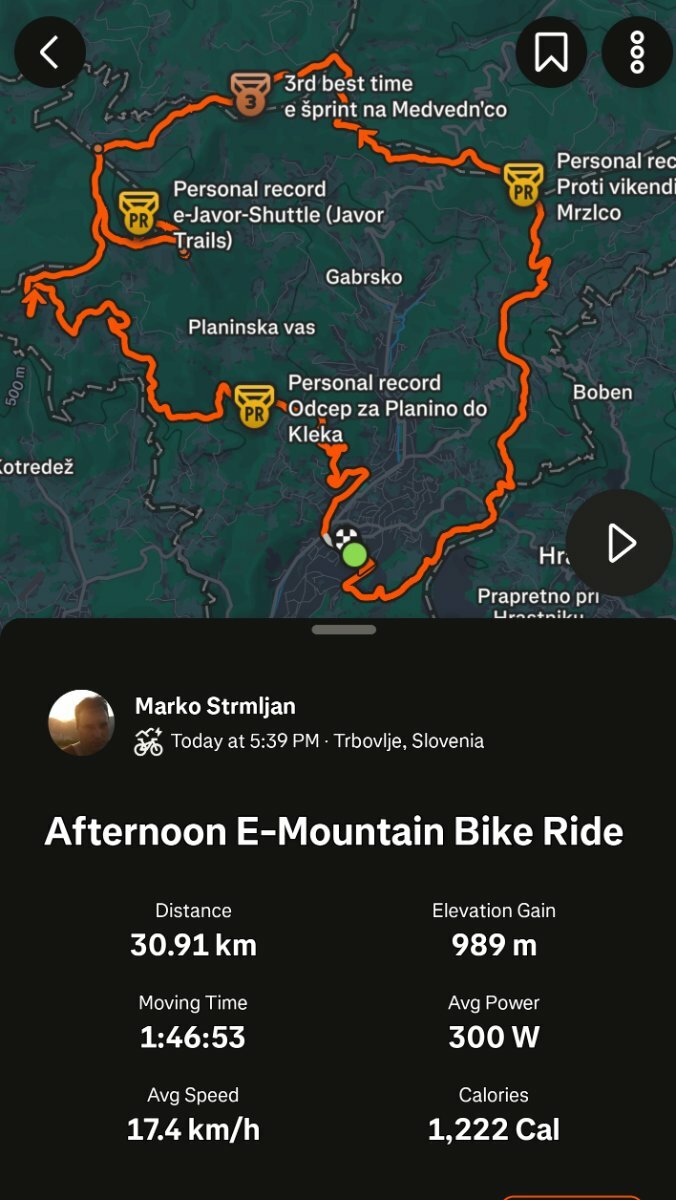Open Marko Strmljan's name link
The width and height of the screenshot is (676, 1200).
[215, 706]
